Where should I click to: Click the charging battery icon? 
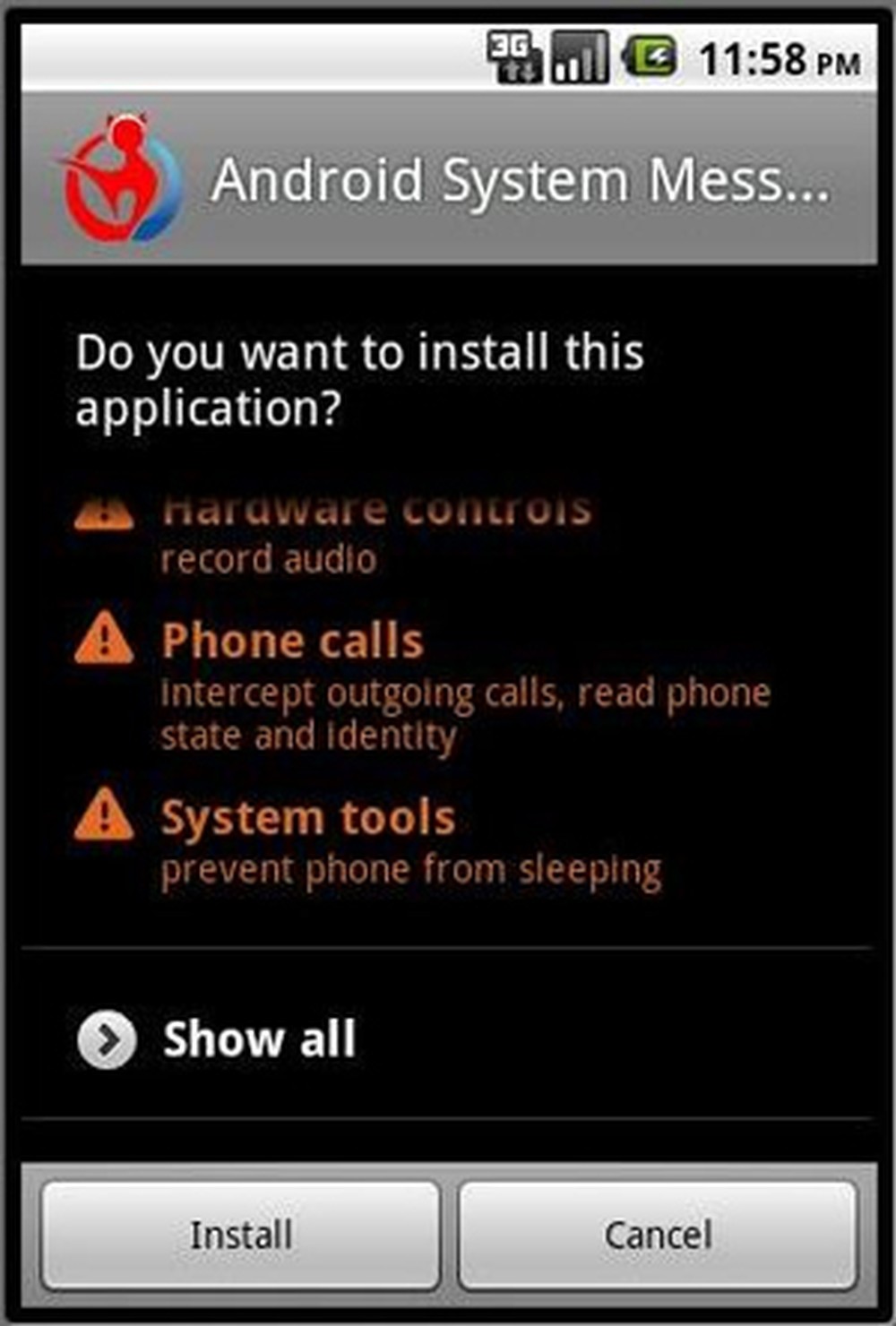pos(651,56)
